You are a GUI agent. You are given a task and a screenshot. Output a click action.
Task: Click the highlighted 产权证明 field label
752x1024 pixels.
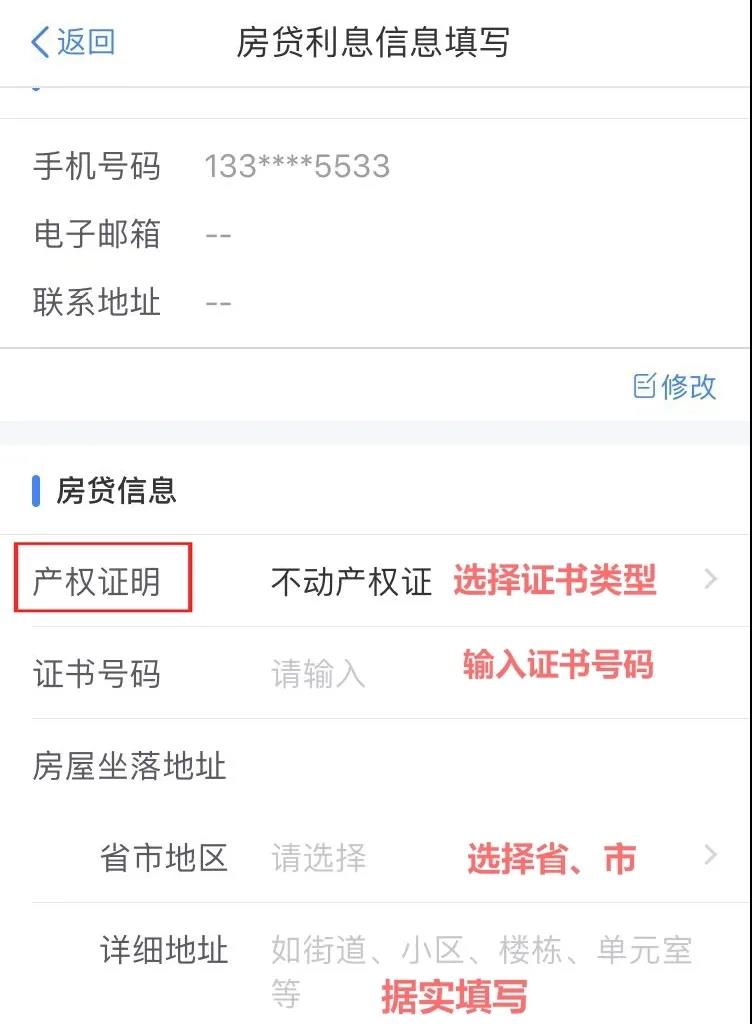(x=100, y=580)
